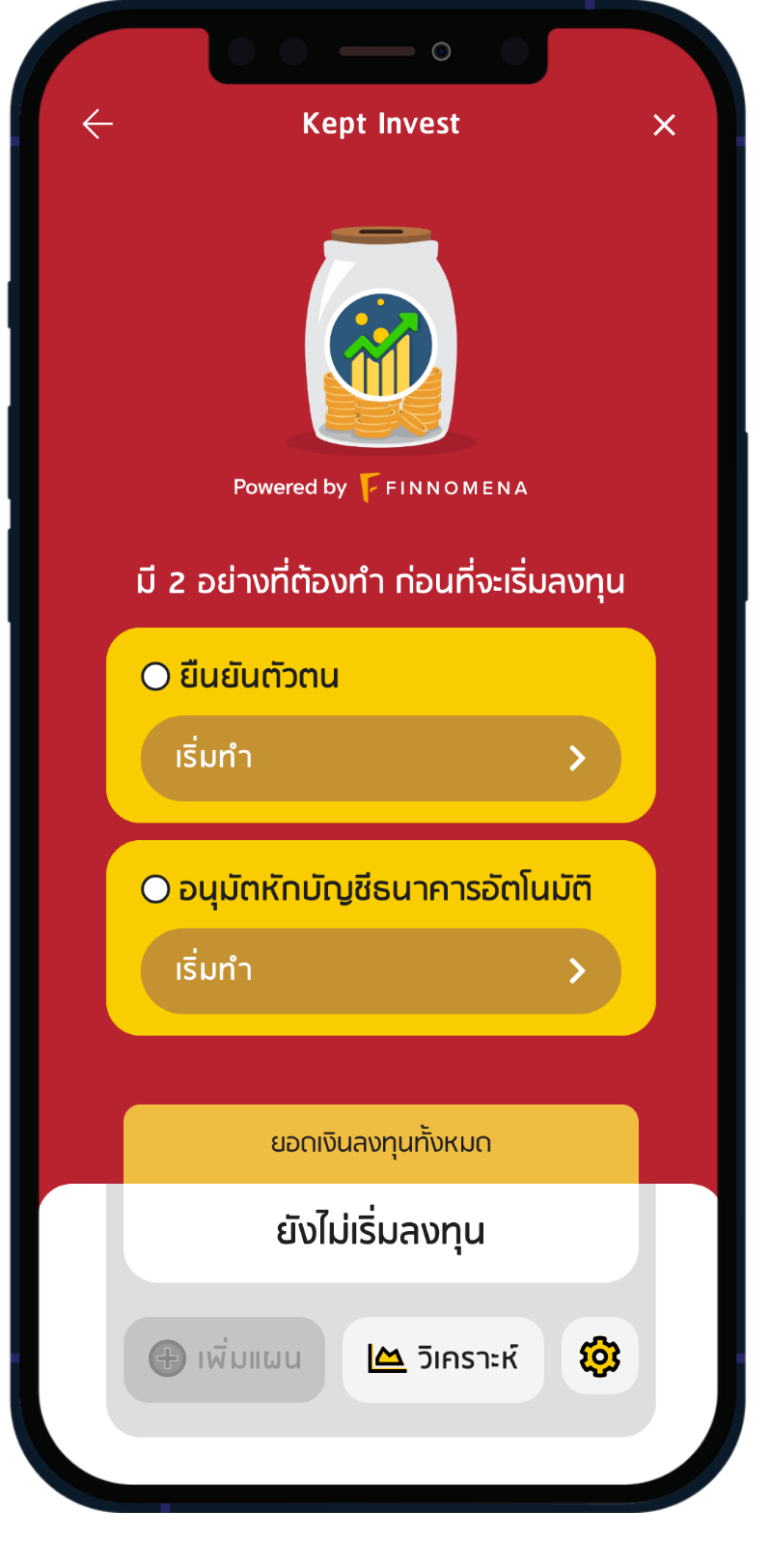770x1568 pixels.
Task: Close the Kept Invest screen
Action: point(664,125)
